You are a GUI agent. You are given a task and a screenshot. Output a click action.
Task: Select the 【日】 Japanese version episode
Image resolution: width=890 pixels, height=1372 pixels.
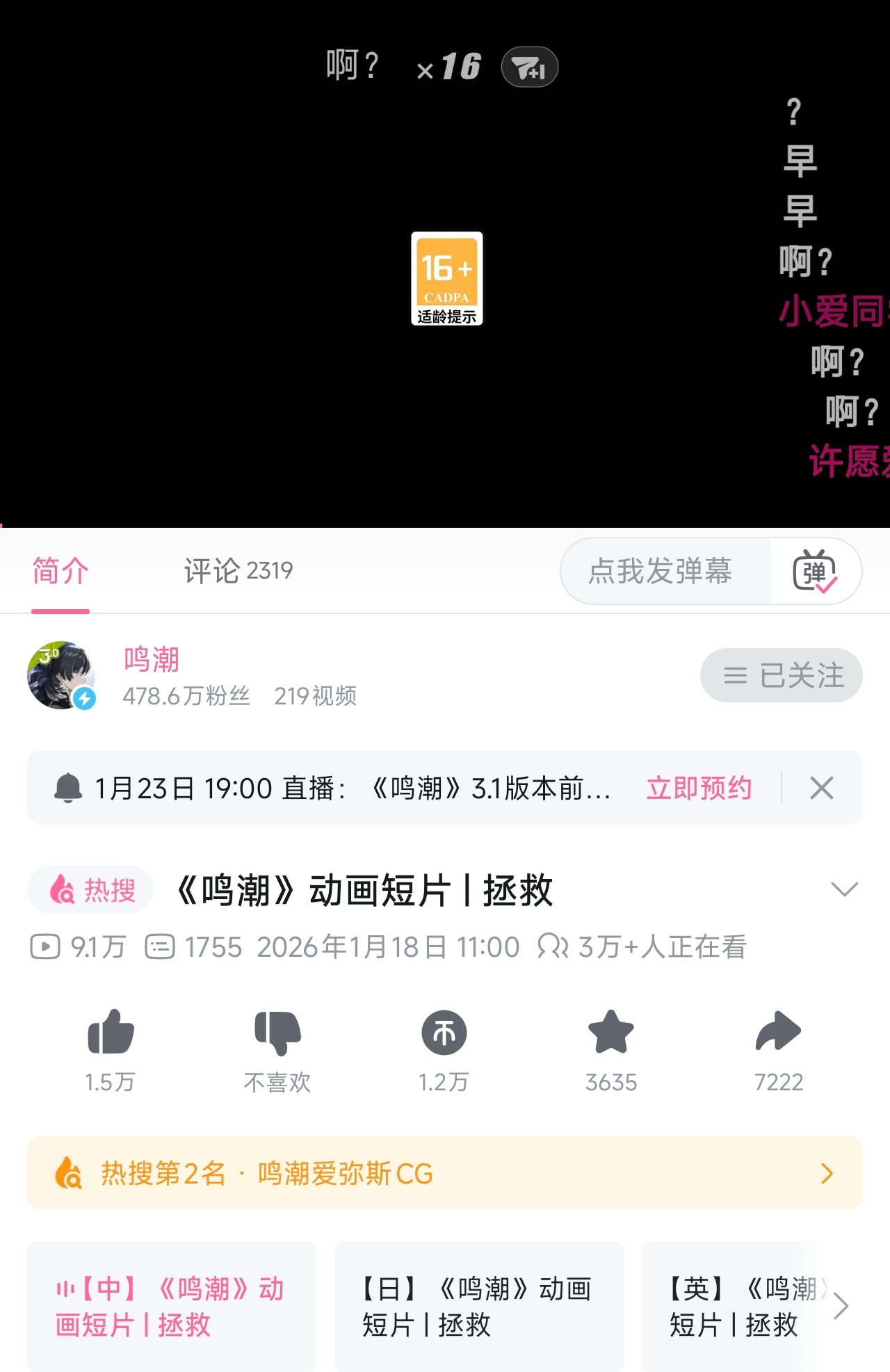[x=478, y=1306]
